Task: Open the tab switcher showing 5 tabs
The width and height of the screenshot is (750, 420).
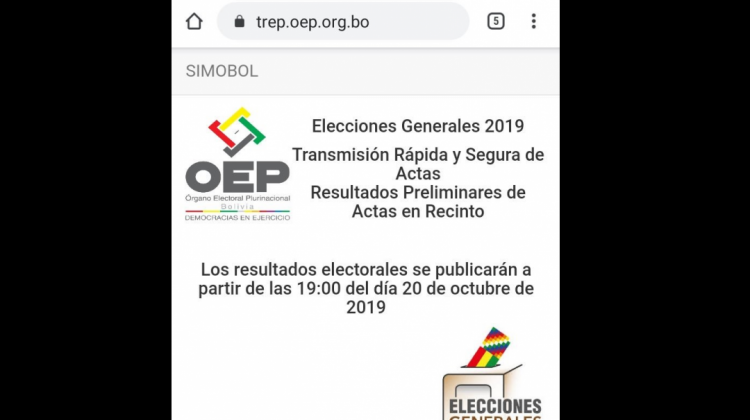Action: [x=496, y=21]
